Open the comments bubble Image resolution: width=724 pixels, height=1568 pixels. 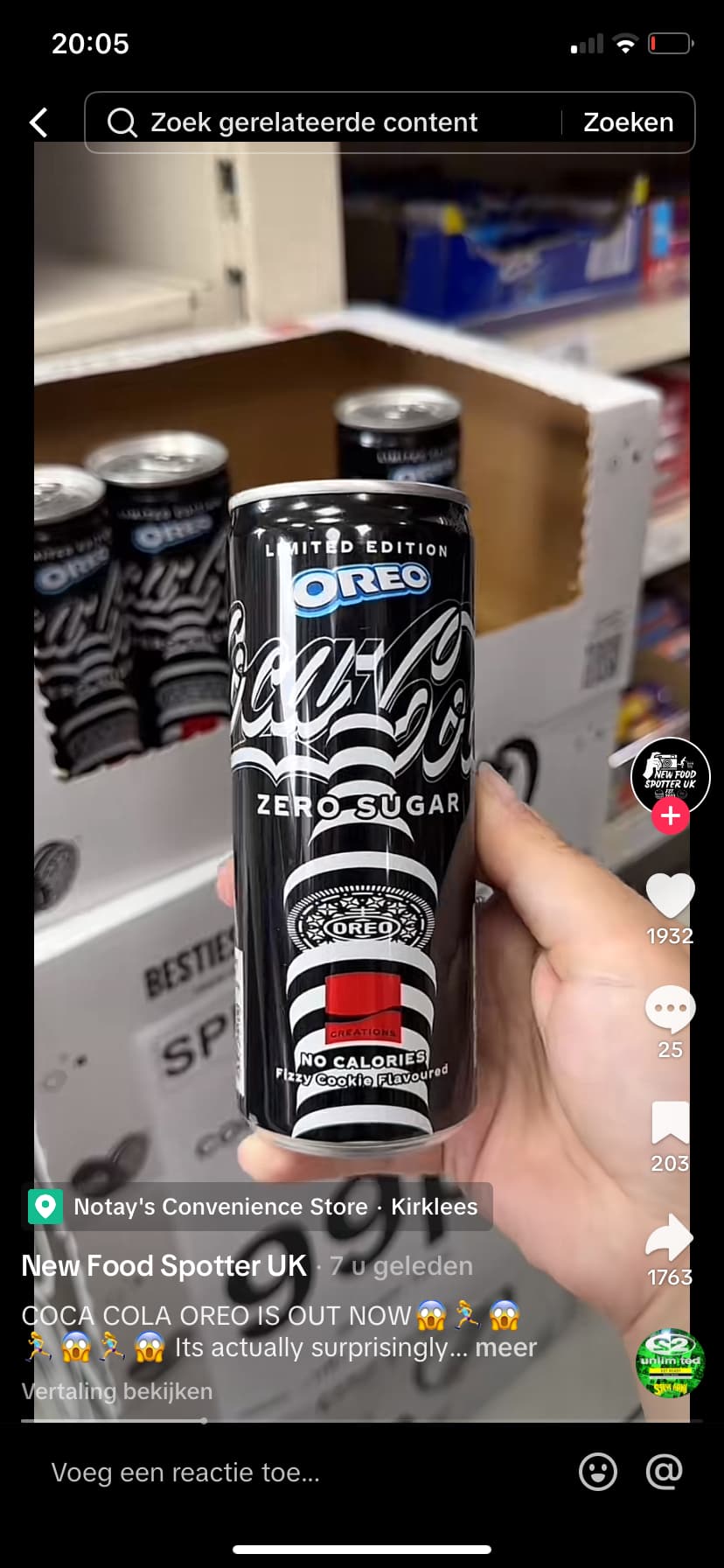pos(671,1010)
